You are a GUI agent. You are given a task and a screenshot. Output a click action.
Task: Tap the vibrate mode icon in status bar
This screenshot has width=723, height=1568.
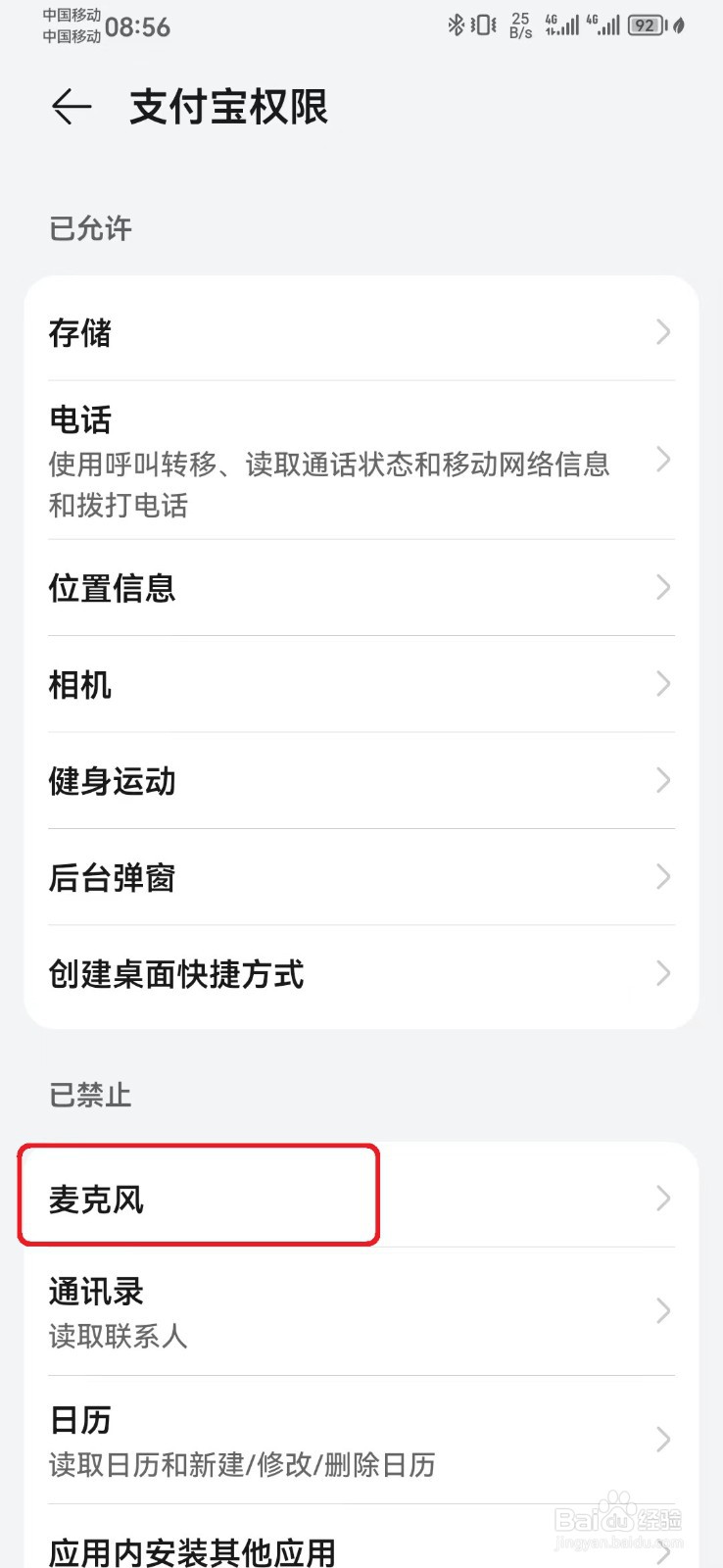(482, 24)
